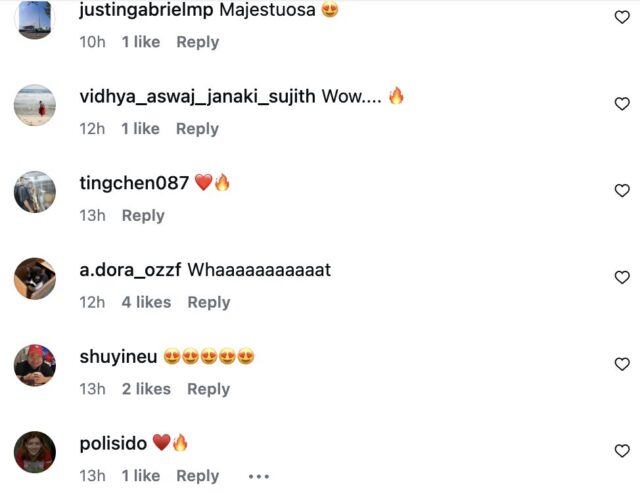Image resolution: width=640 pixels, height=493 pixels.
Task: Like shuyineu's comment
Action: coord(621,365)
